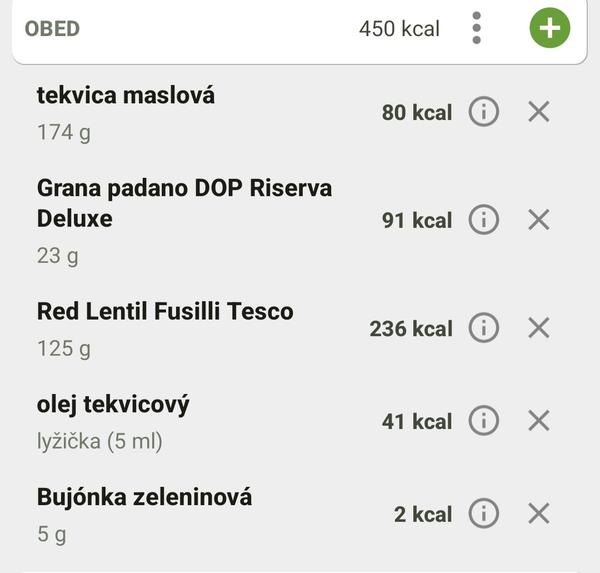View info for olej tekvicový
Image resolution: width=600 pixels, height=573 pixels.
(484, 421)
